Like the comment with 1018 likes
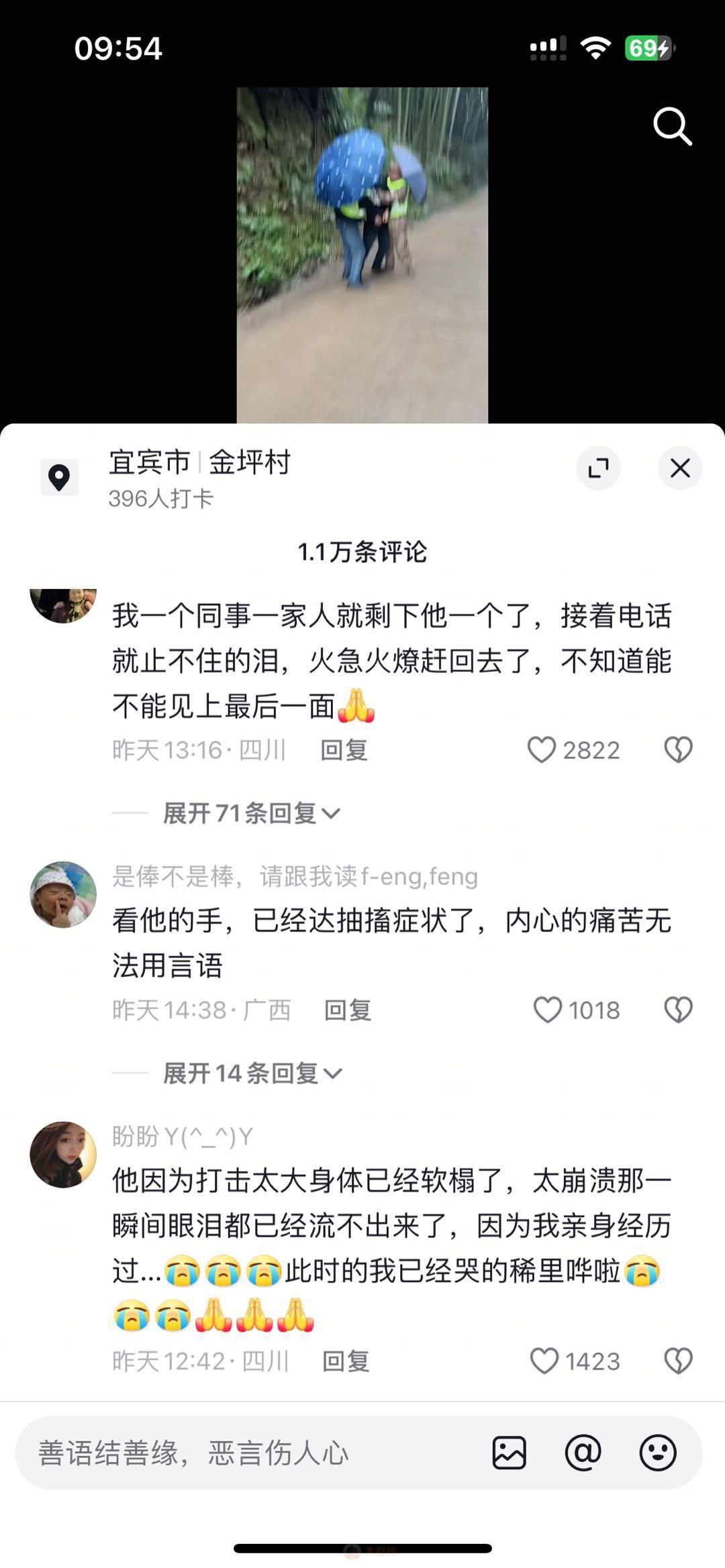This screenshot has height=1568, width=725. tap(547, 1010)
